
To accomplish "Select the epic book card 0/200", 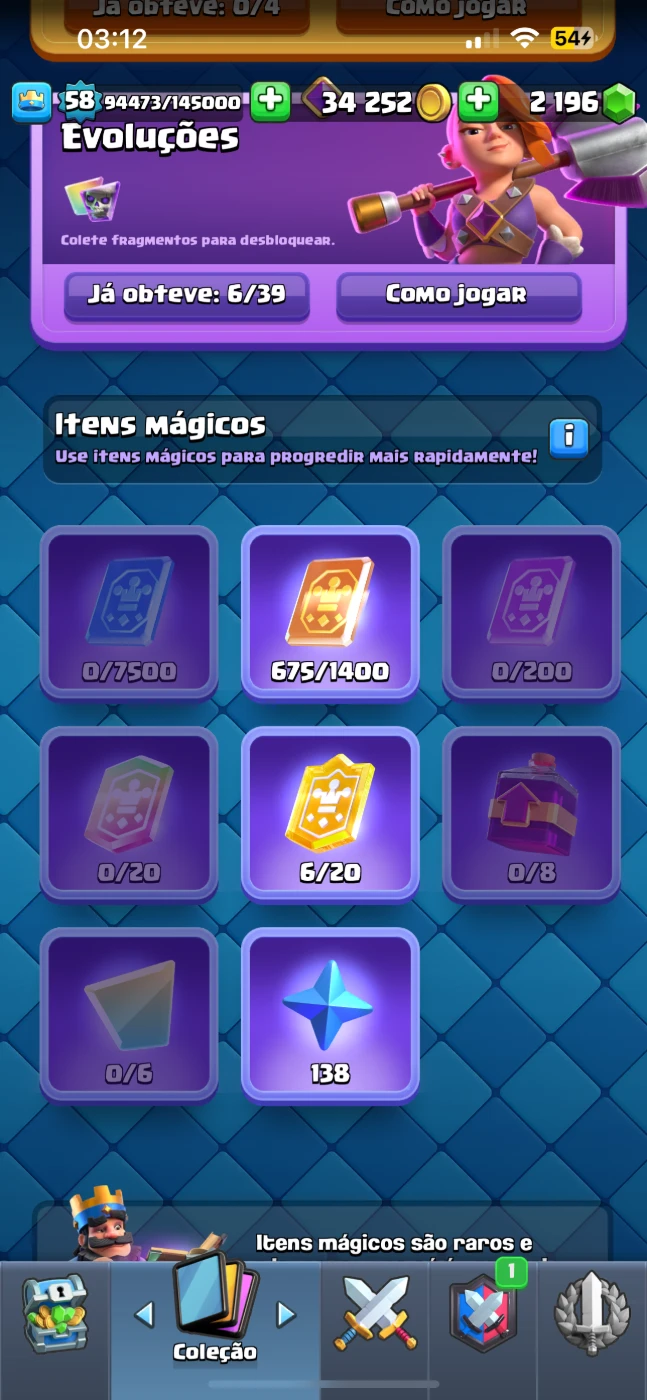I will (x=531, y=612).
